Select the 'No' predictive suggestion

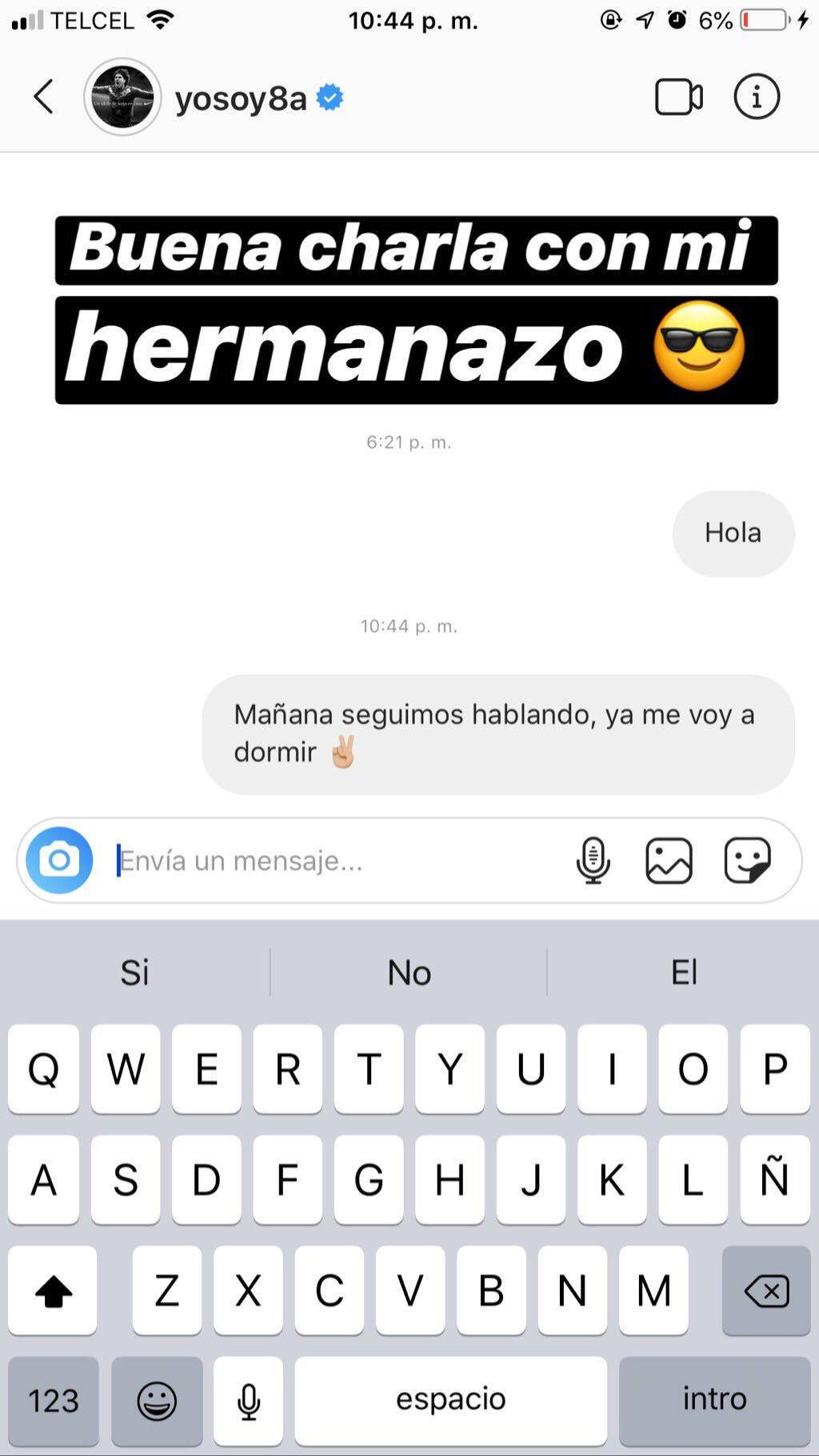coord(409,973)
